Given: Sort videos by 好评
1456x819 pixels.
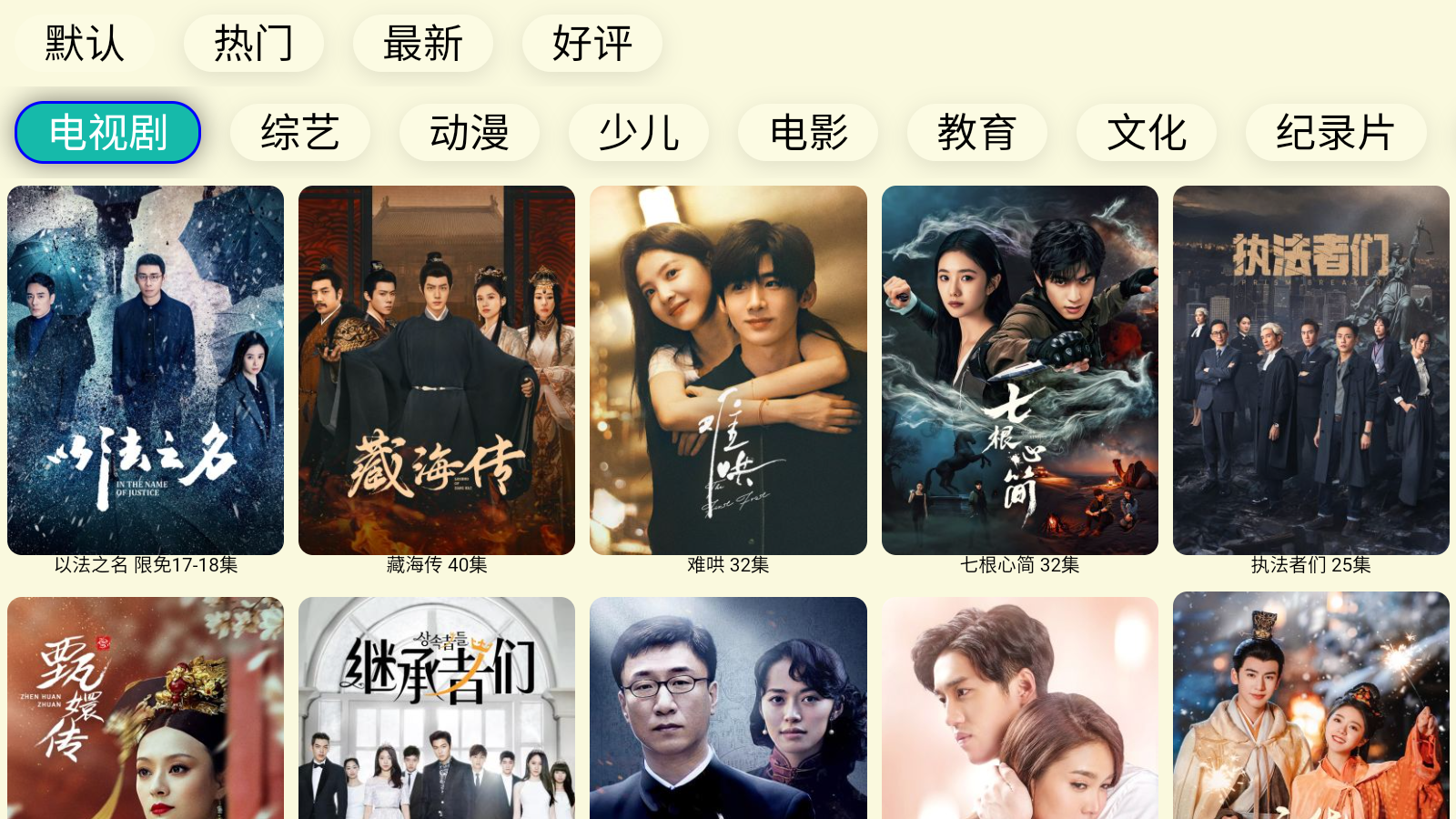Looking at the screenshot, I should 592,44.
